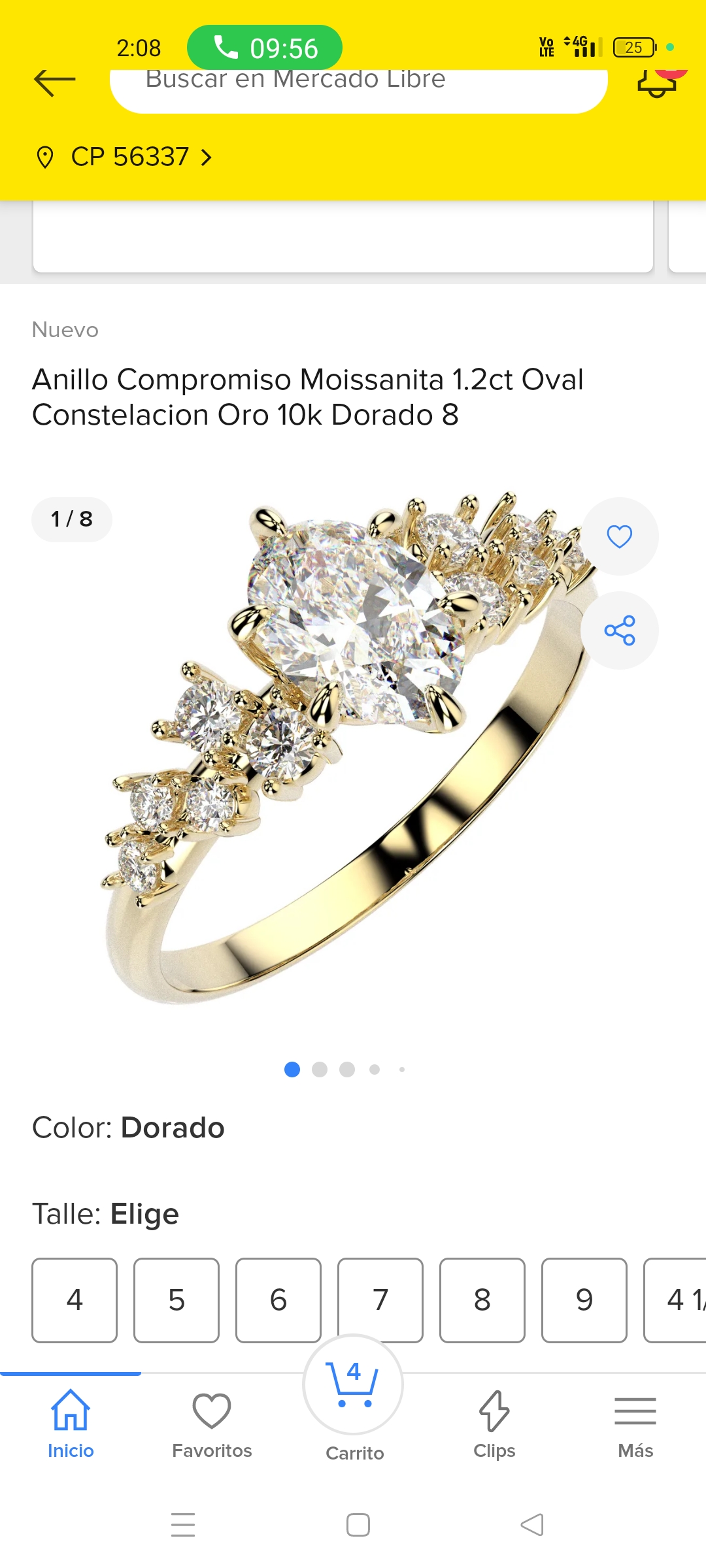The height and width of the screenshot is (1568, 706).
Task: Tap the system back button
Action: (x=532, y=1525)
